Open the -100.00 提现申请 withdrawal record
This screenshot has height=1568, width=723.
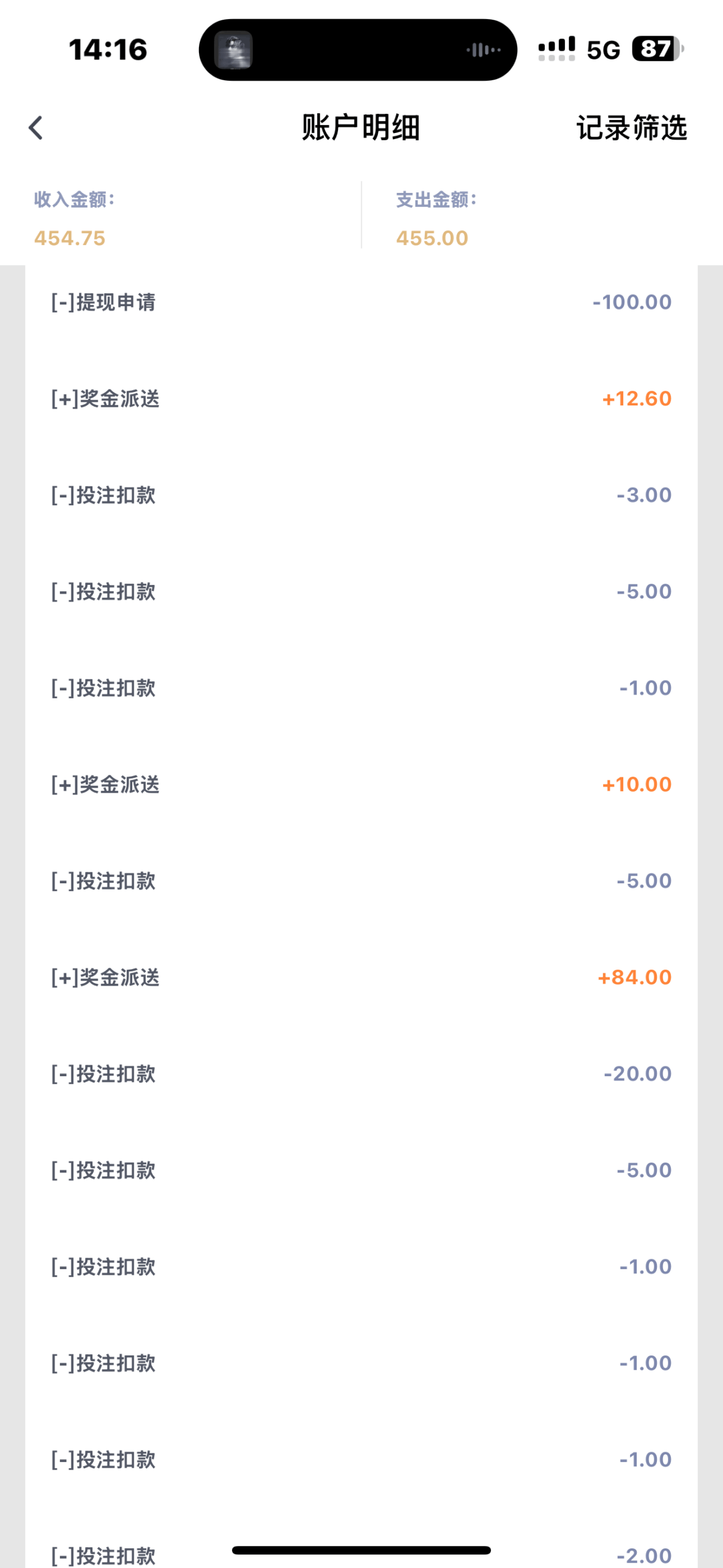point(361,301)
